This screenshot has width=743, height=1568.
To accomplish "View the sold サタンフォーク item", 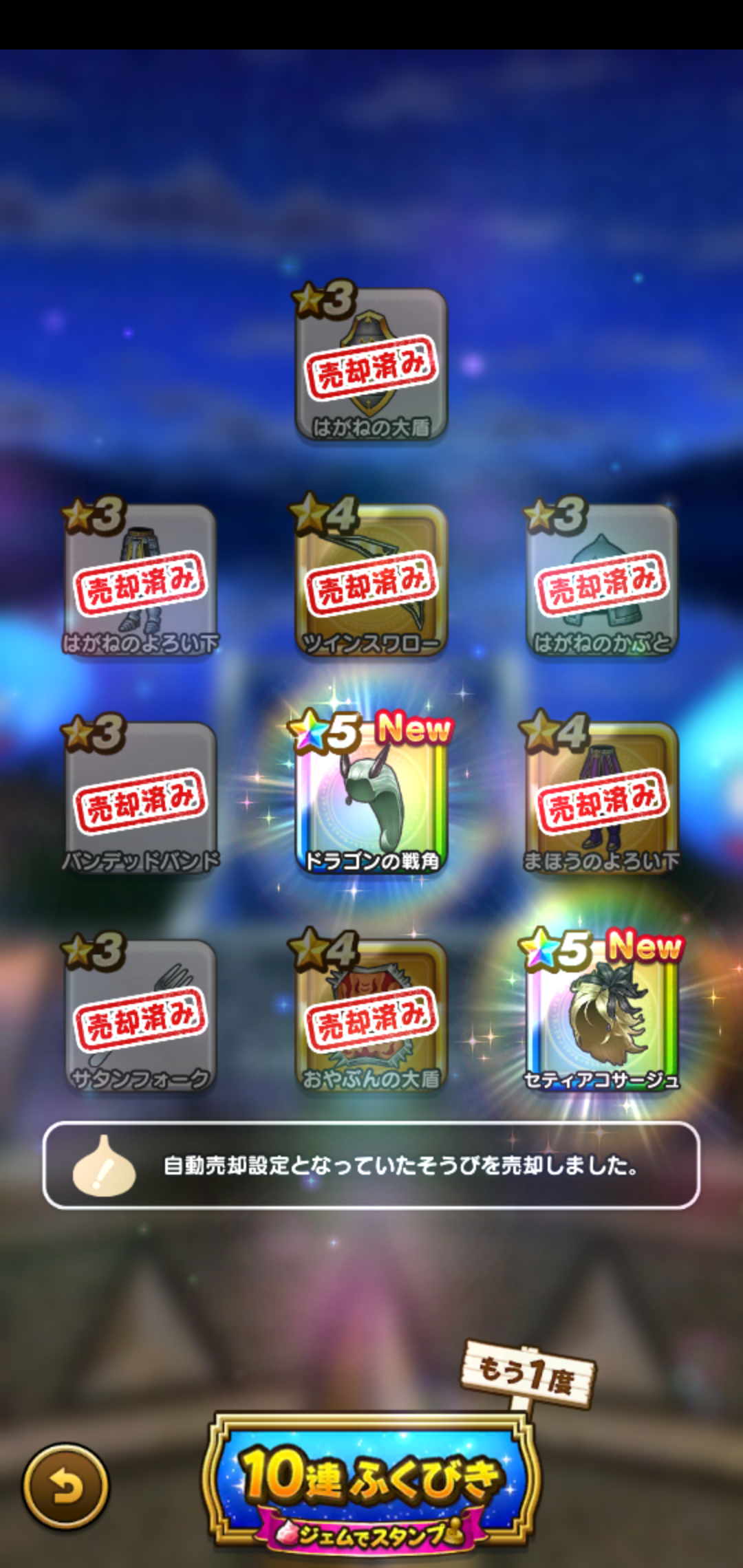I will (141, 1016).
